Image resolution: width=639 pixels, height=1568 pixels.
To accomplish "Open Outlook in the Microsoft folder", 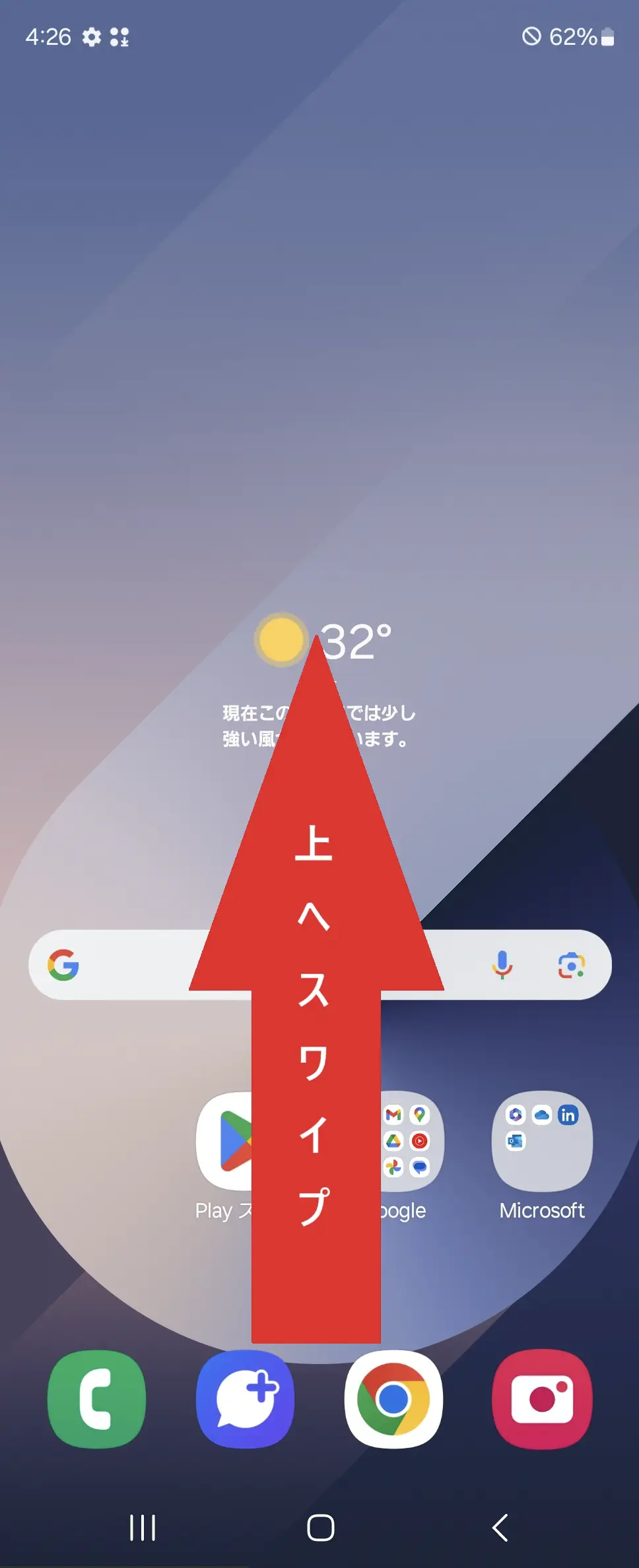I will point(516,1140).
